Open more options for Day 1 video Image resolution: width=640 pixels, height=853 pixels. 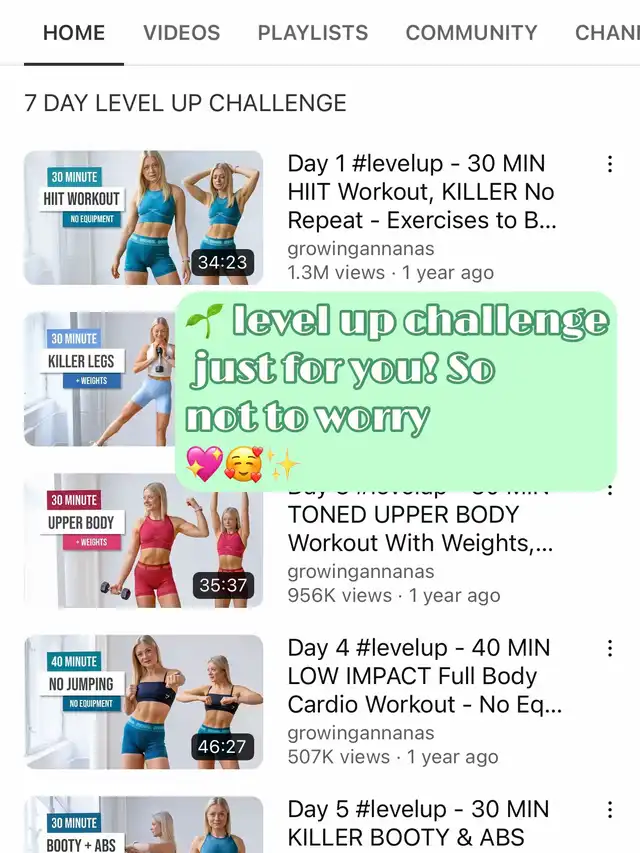610,165
